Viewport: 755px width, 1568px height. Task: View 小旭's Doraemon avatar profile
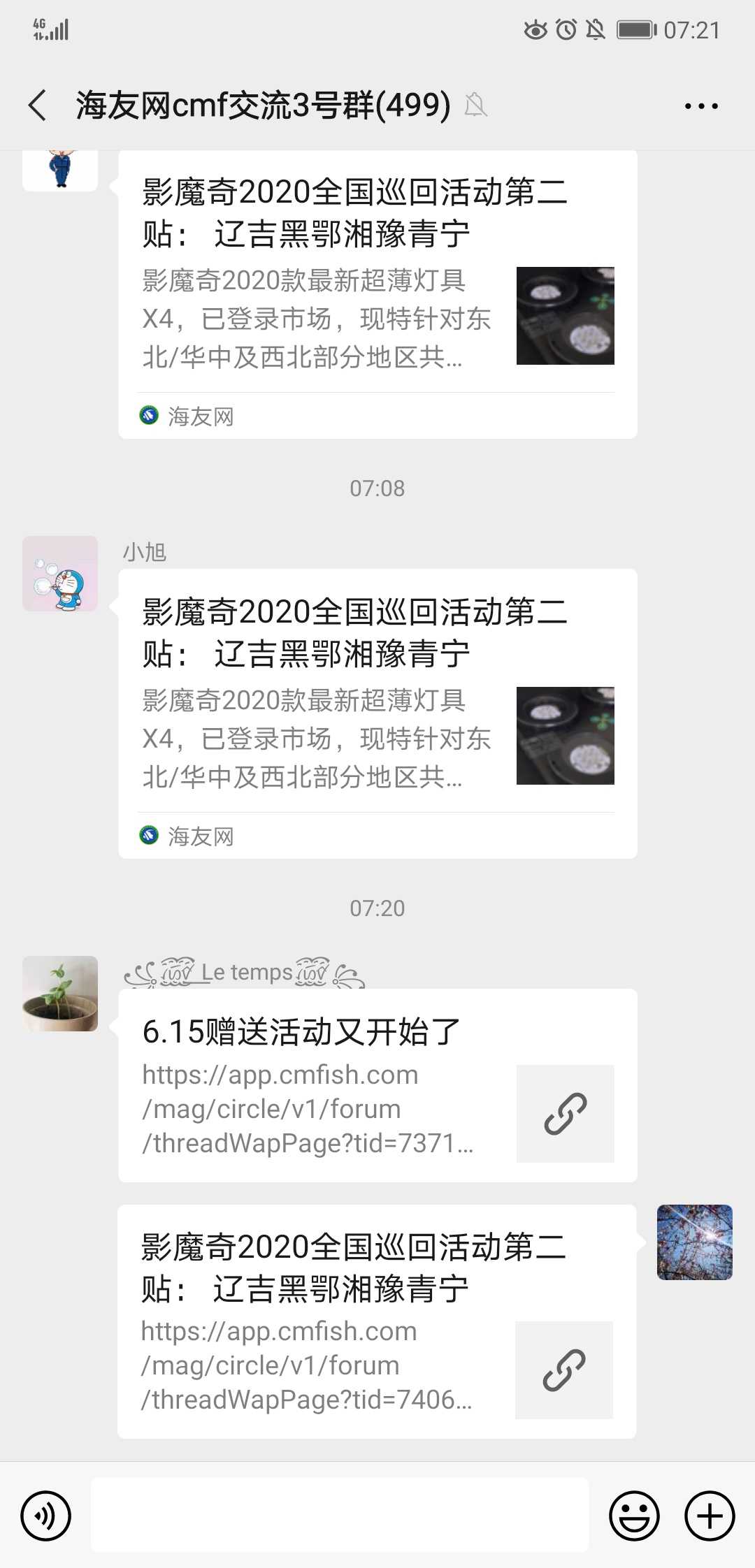[x=60, y=574]
